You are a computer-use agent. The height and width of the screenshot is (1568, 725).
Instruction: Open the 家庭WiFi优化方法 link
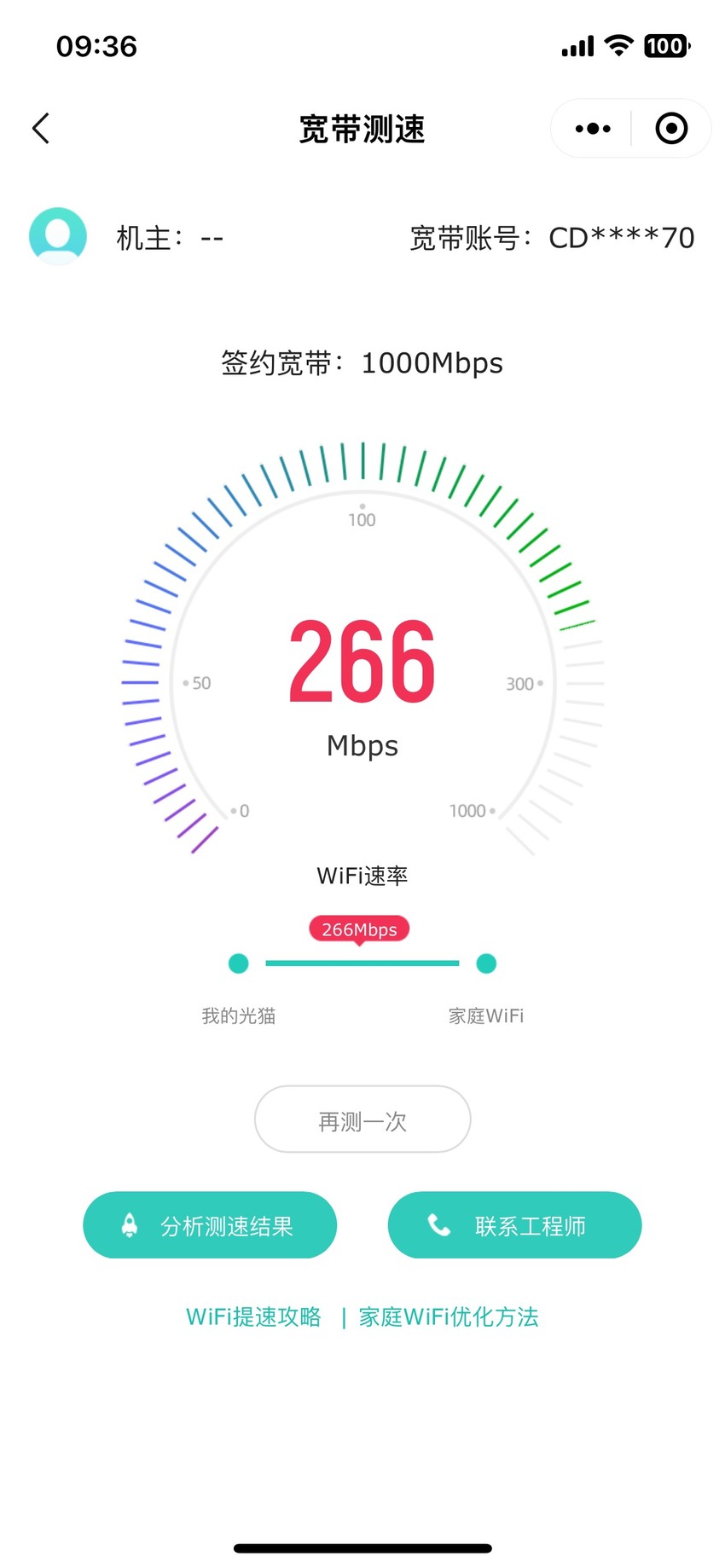(449, 1317)
